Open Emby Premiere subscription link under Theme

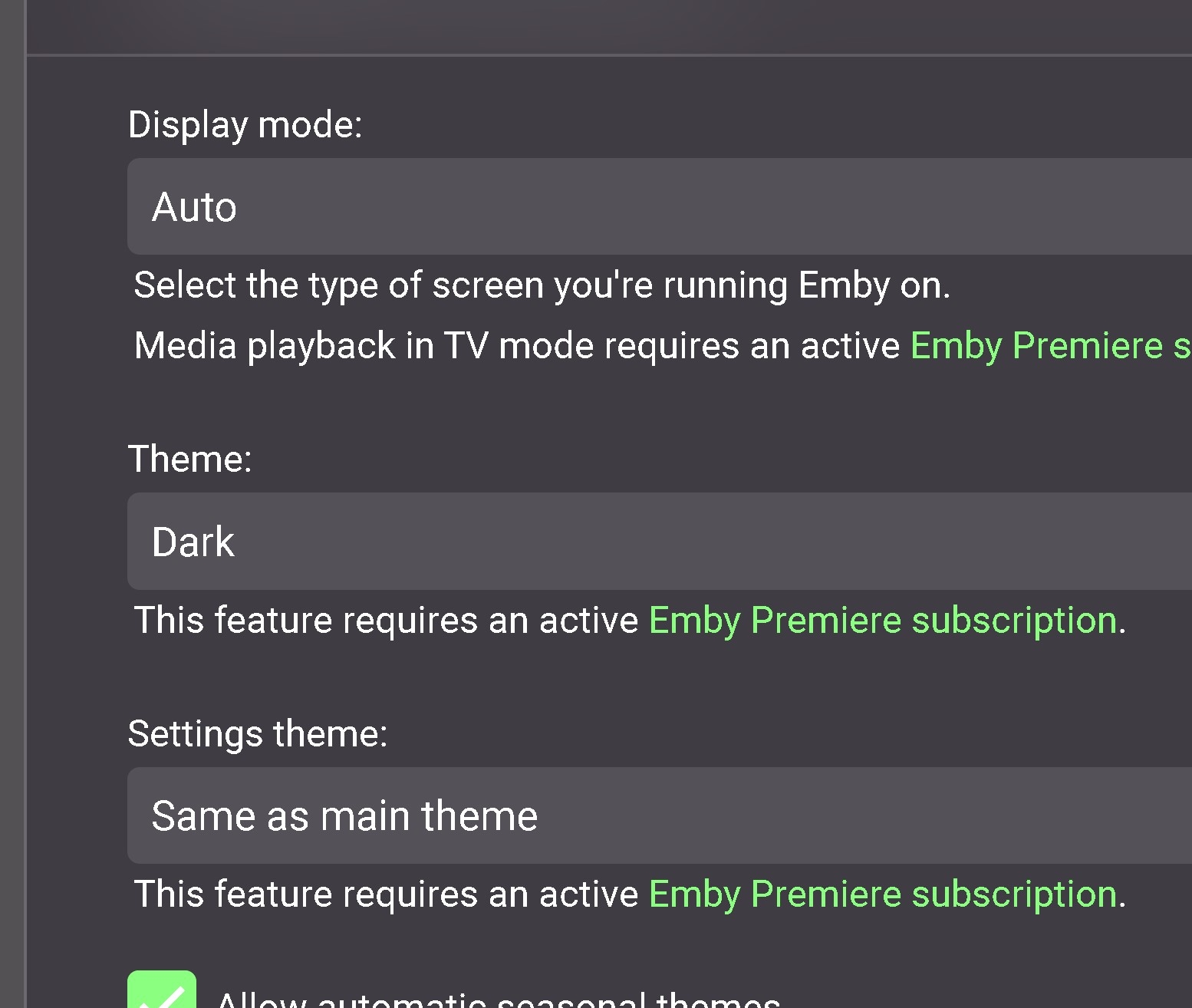coord(882,621)
